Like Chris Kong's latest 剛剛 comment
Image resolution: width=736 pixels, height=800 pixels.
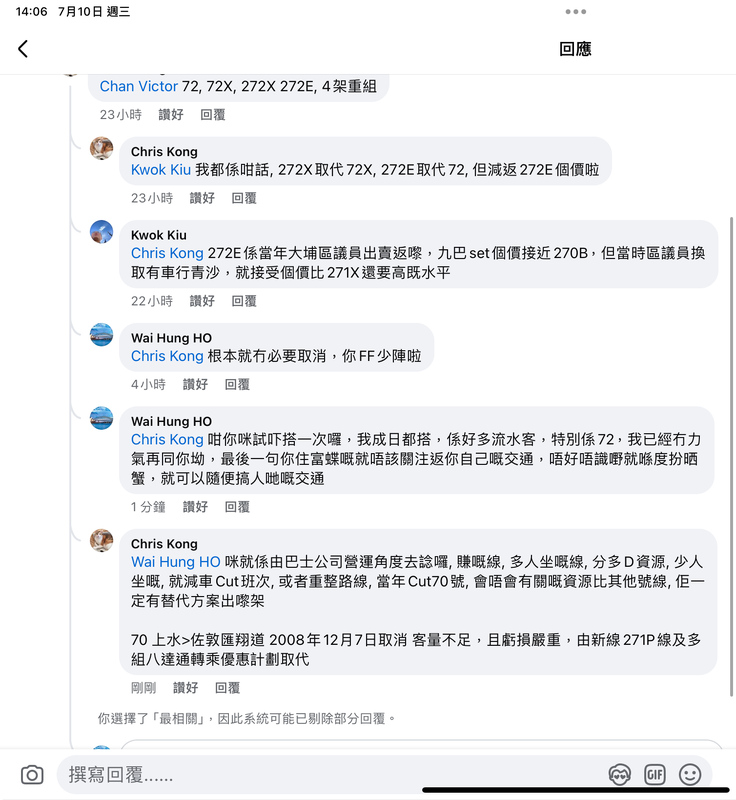pos(185,688)
